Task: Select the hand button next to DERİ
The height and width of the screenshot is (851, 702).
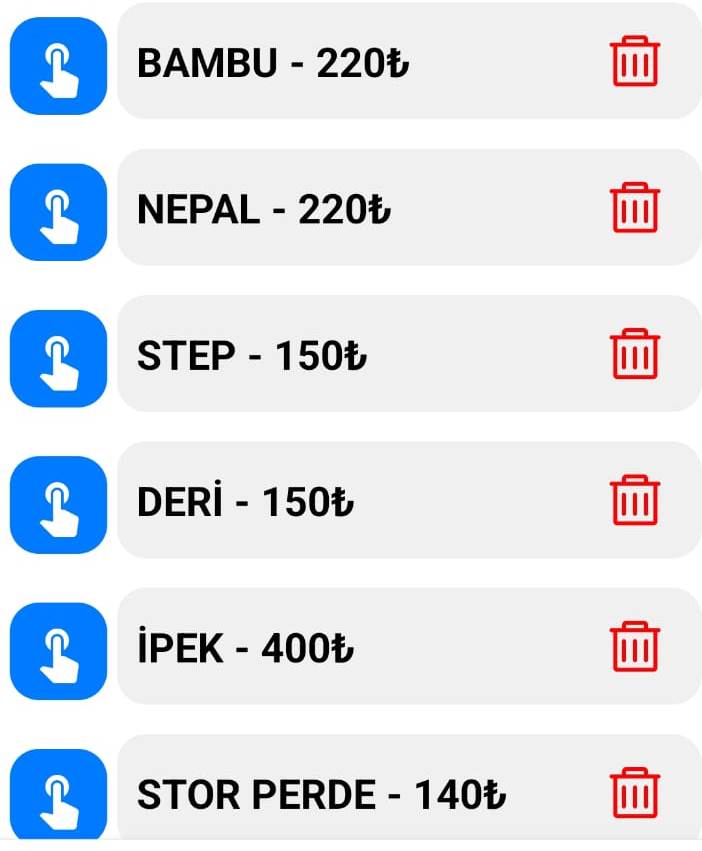Action: coord(58,504)
